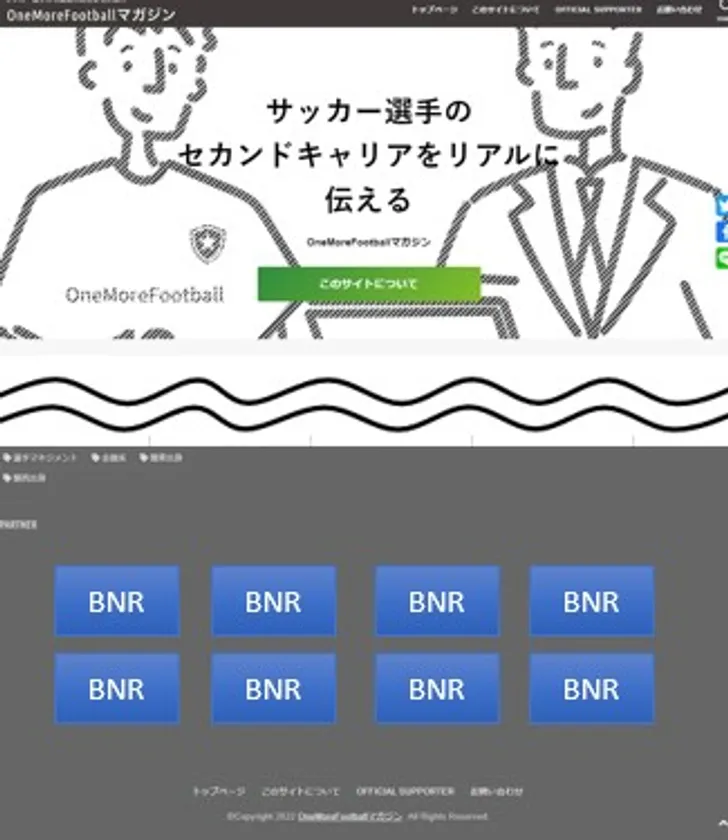Tap the underlined OneMoreFootballマガジン copyright link

[350, 816]
